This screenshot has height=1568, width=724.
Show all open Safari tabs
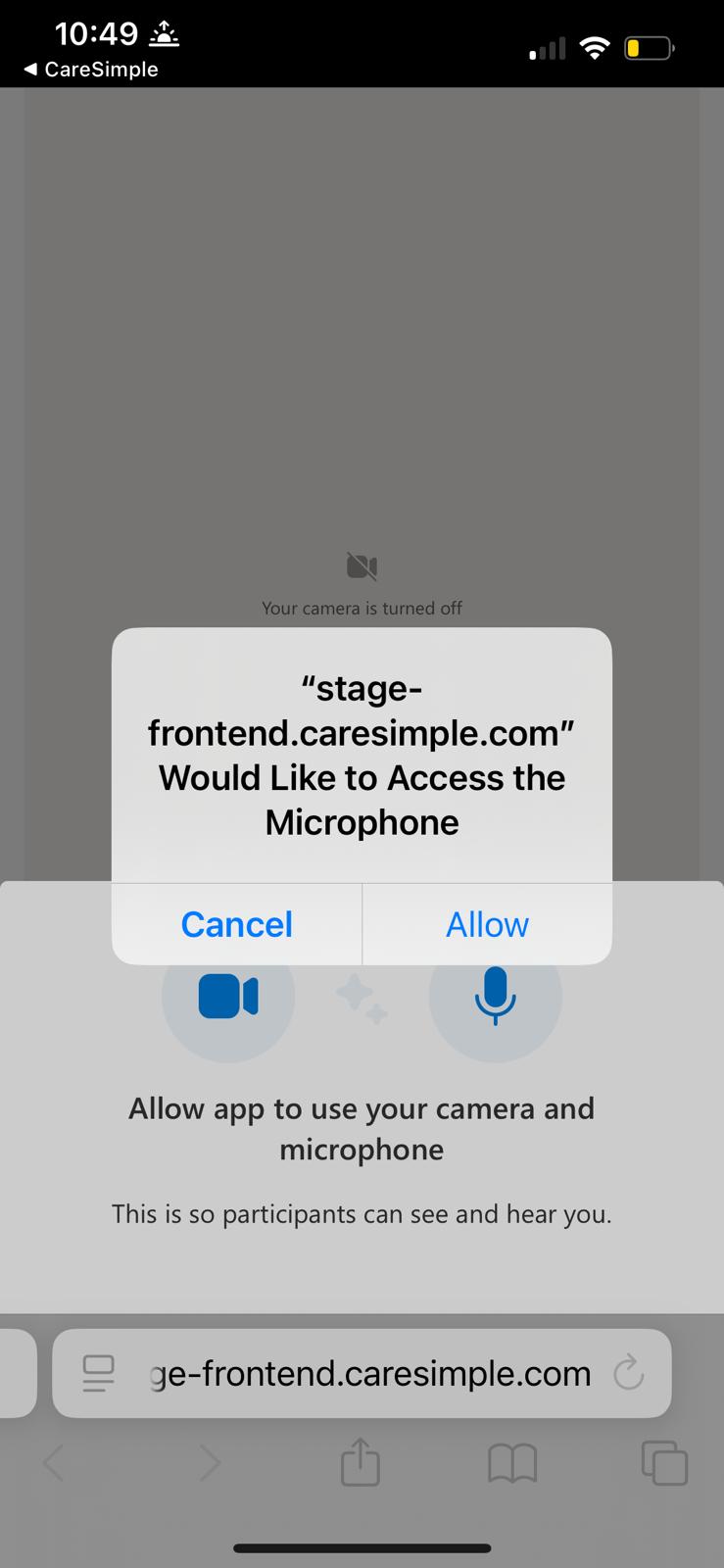663,1463
